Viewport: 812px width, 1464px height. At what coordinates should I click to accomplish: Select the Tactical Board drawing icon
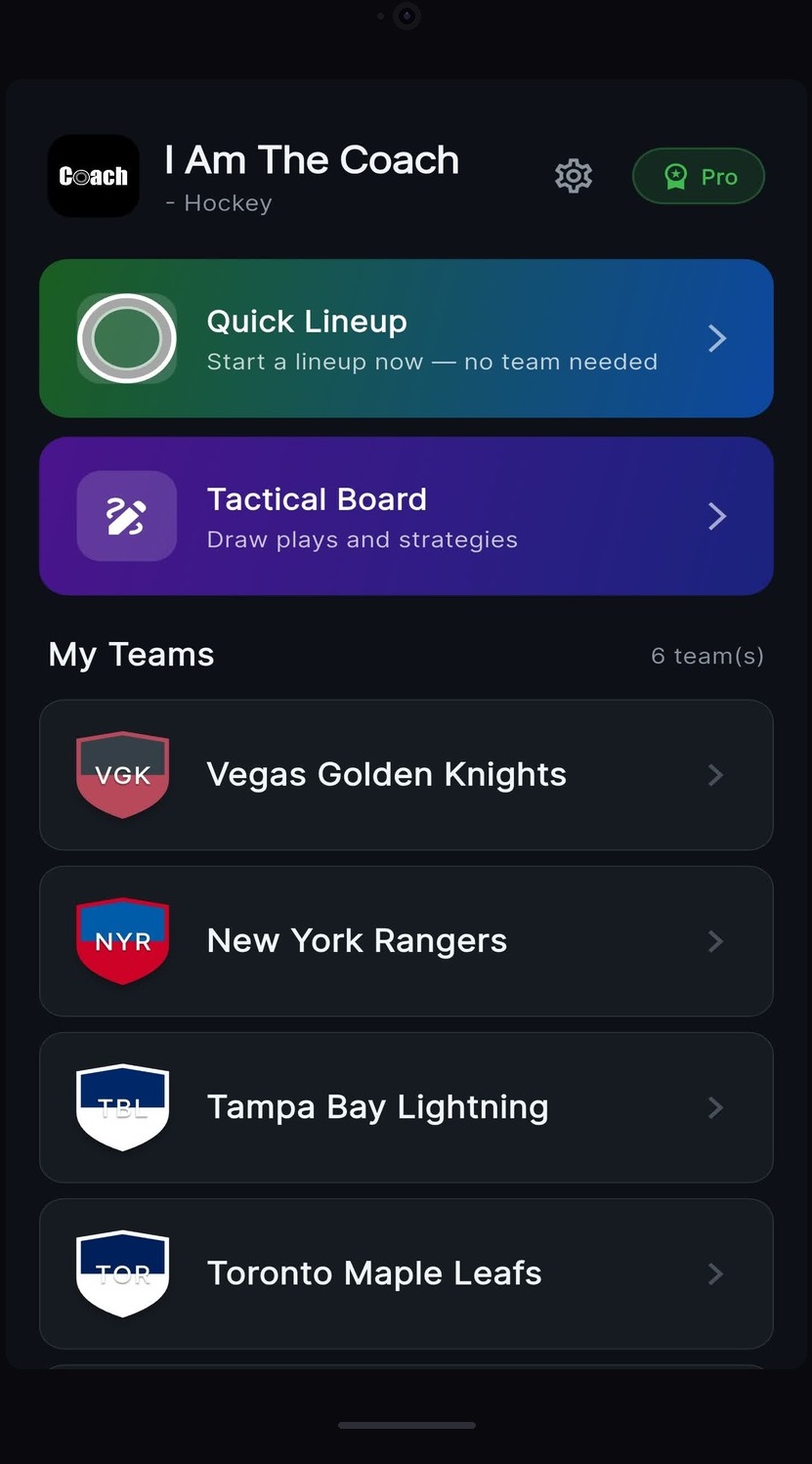click(x=127, y=516)
